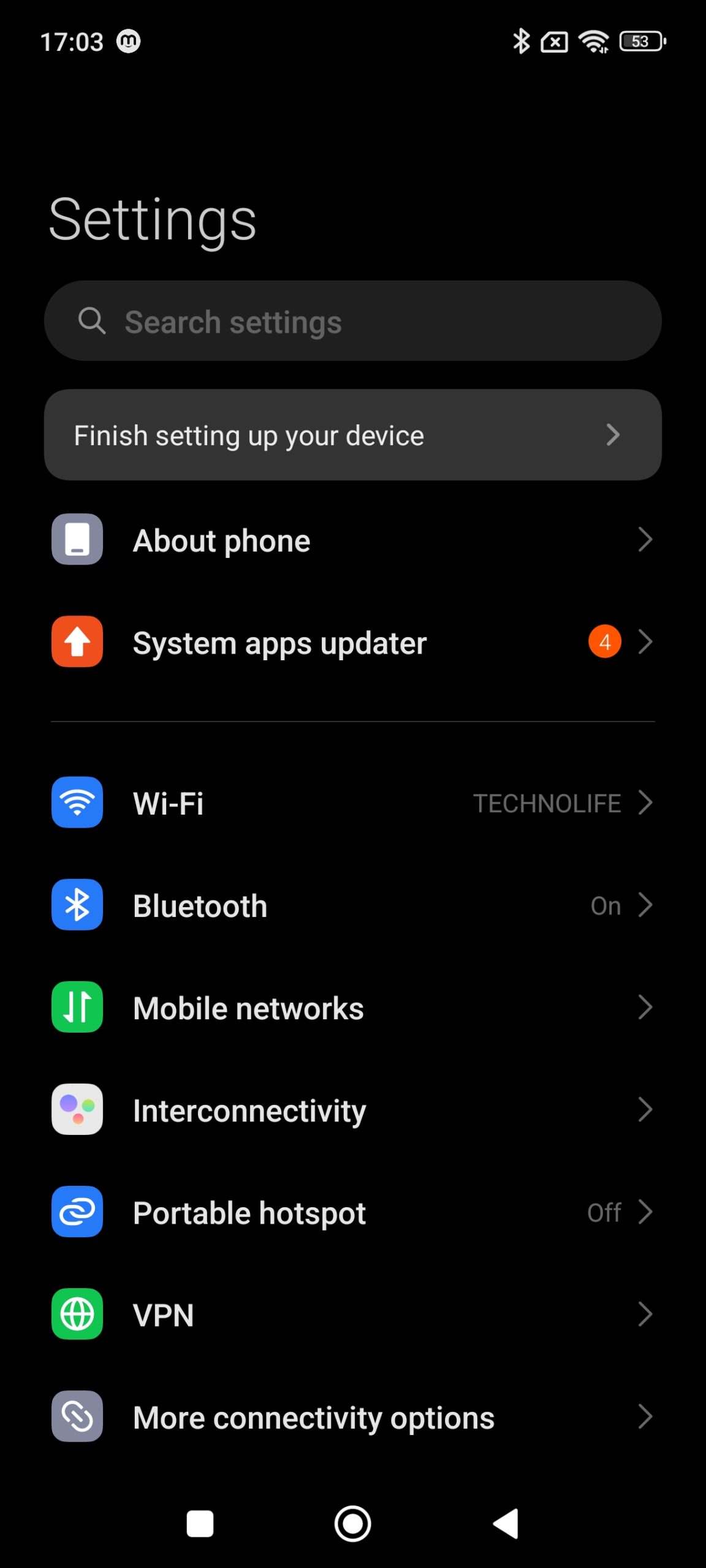
Task: Go to the home screen
Action: (x=353, y=1523)
